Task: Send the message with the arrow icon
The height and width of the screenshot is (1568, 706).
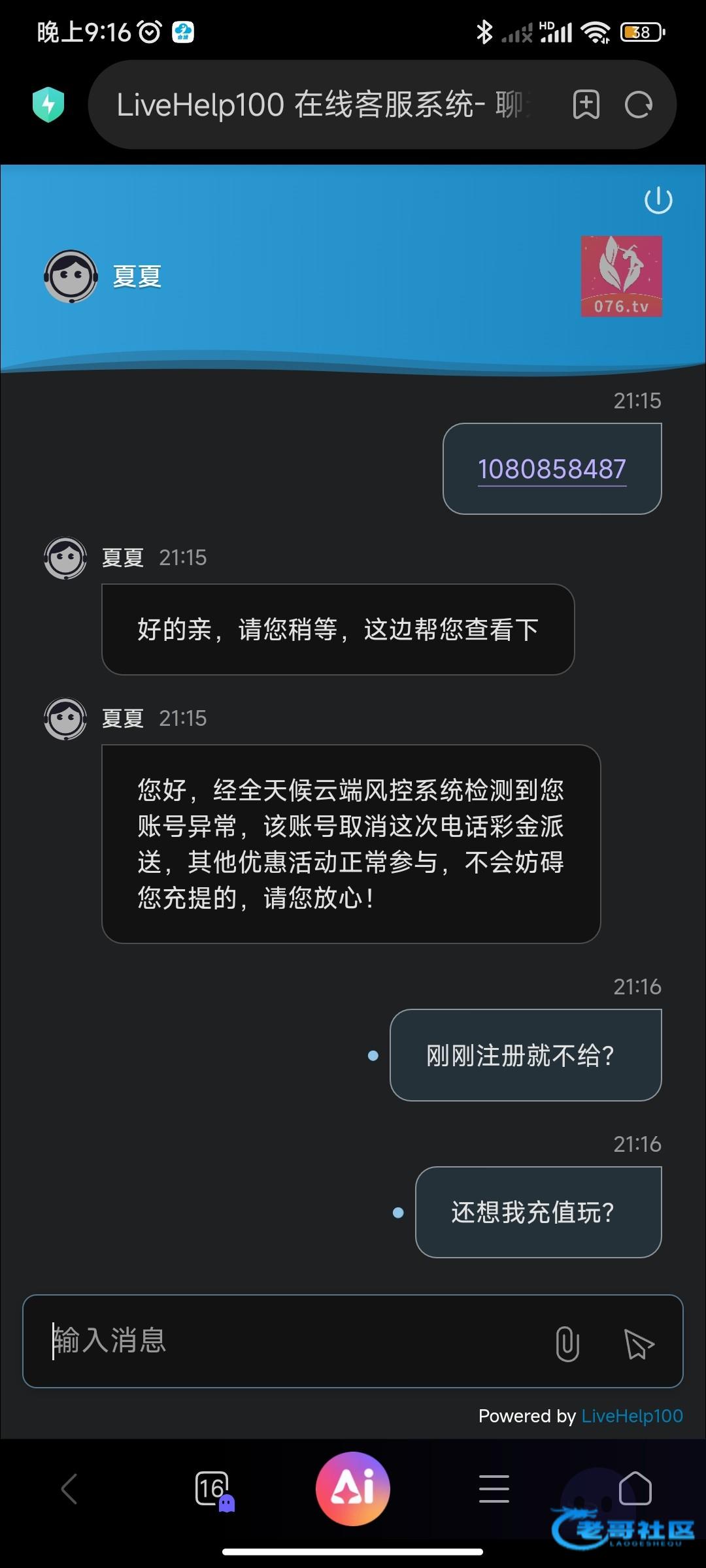Action: (x=638, y=1343)
